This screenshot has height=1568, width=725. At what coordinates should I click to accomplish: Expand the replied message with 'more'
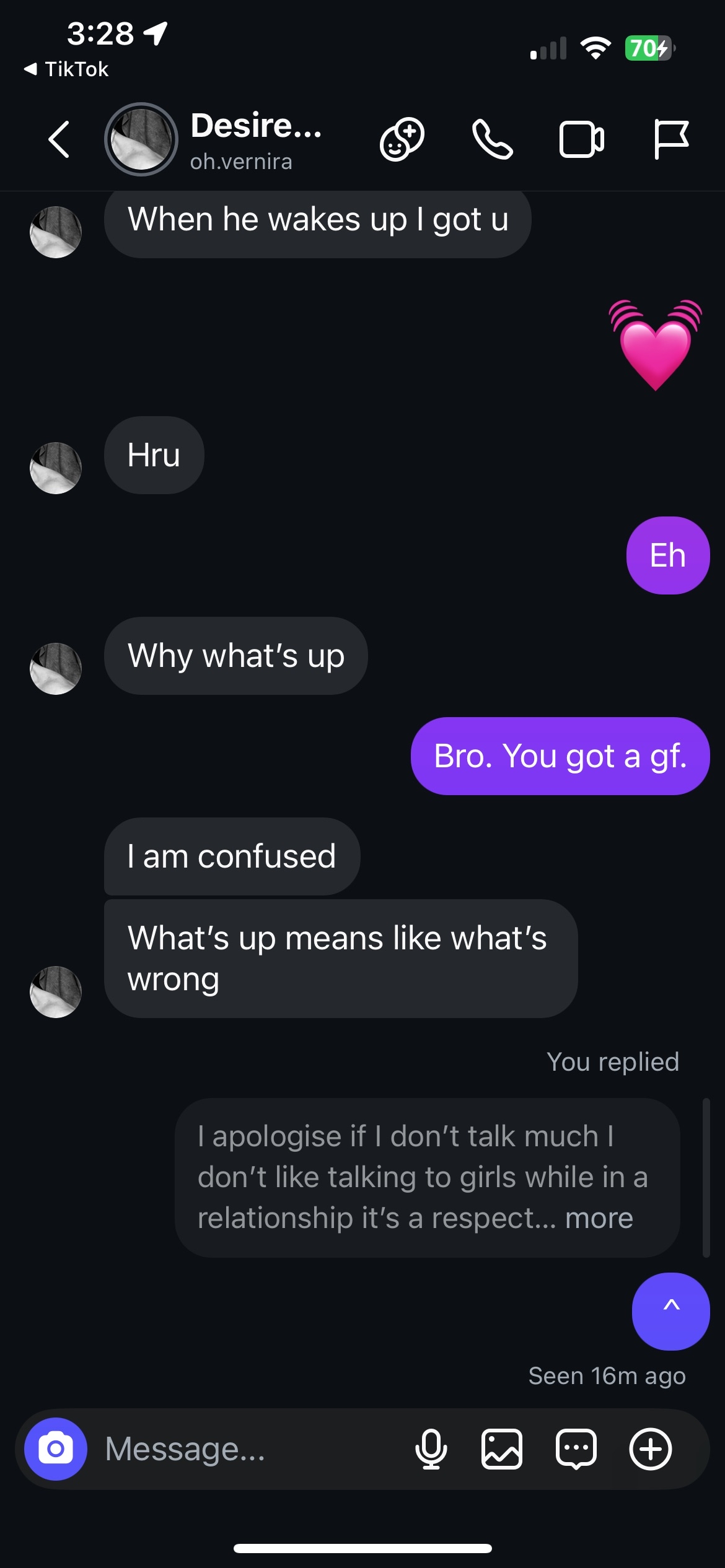[599, 1218]
